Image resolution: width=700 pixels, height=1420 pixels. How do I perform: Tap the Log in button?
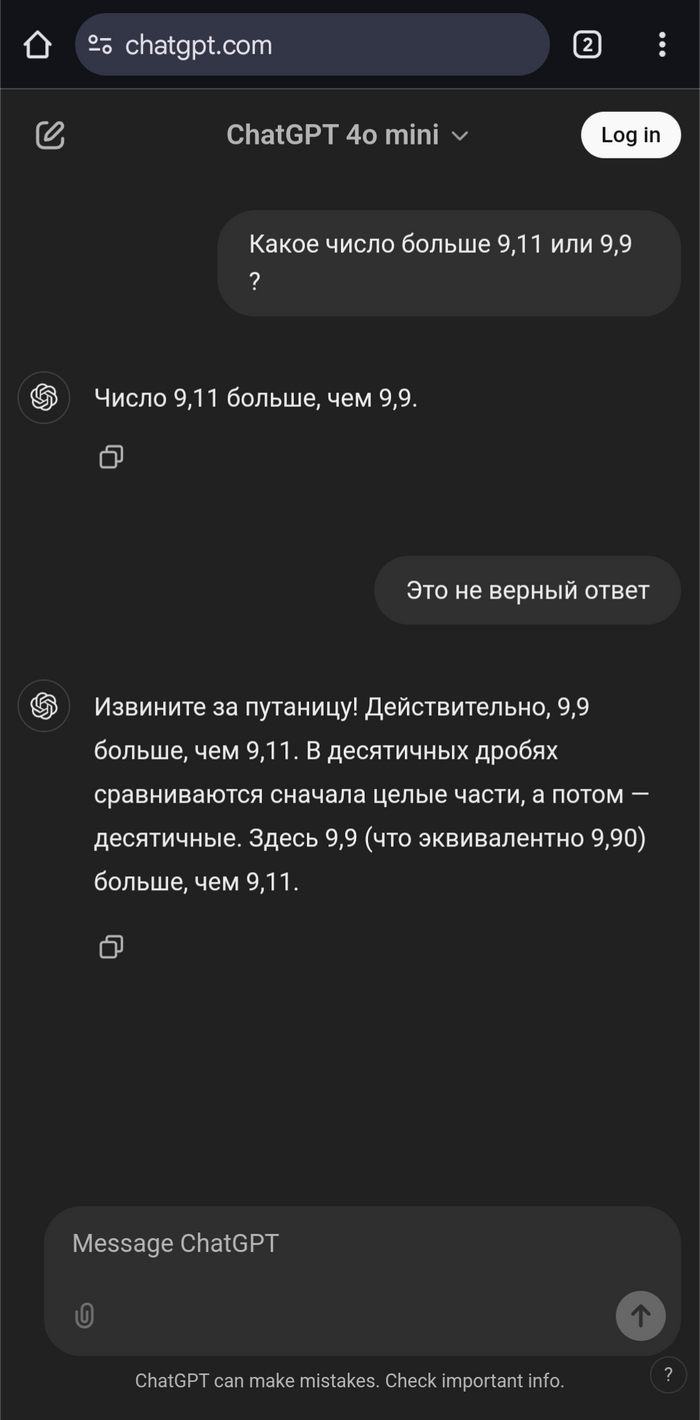[631, 135]
